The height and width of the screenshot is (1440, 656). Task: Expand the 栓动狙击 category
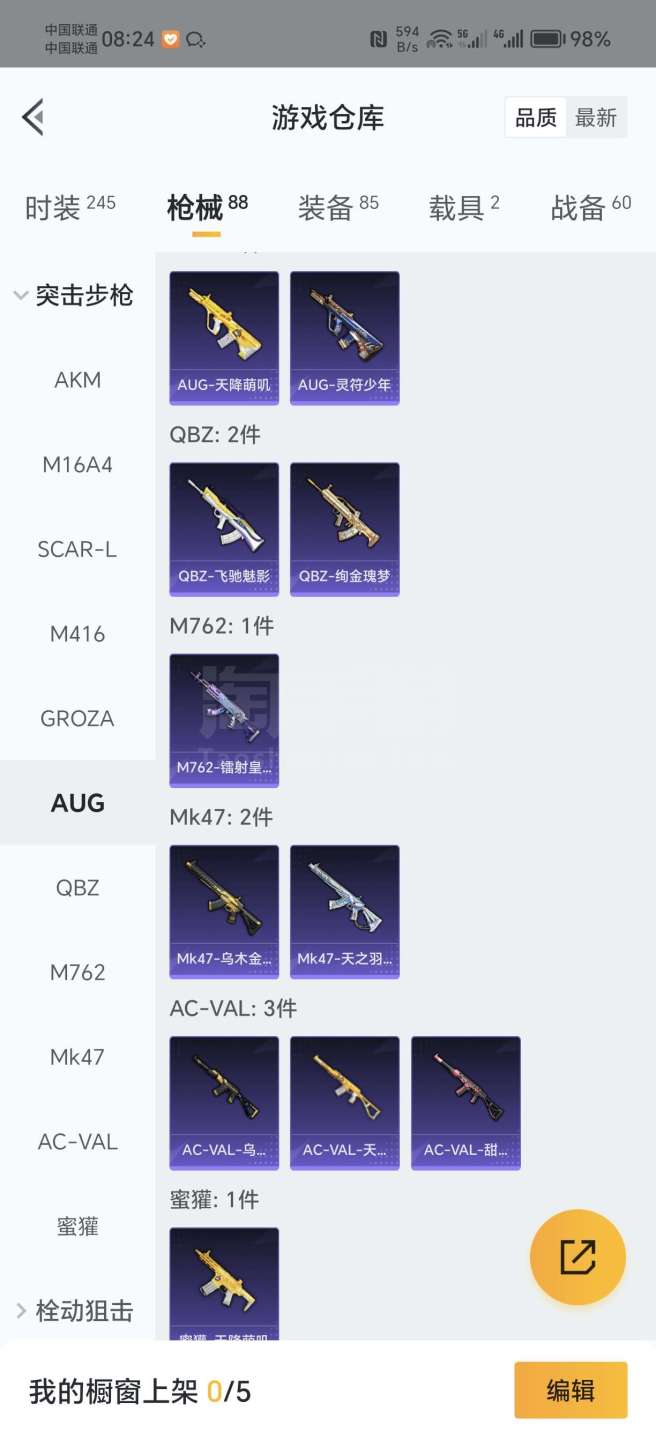tap(74, 1311)
